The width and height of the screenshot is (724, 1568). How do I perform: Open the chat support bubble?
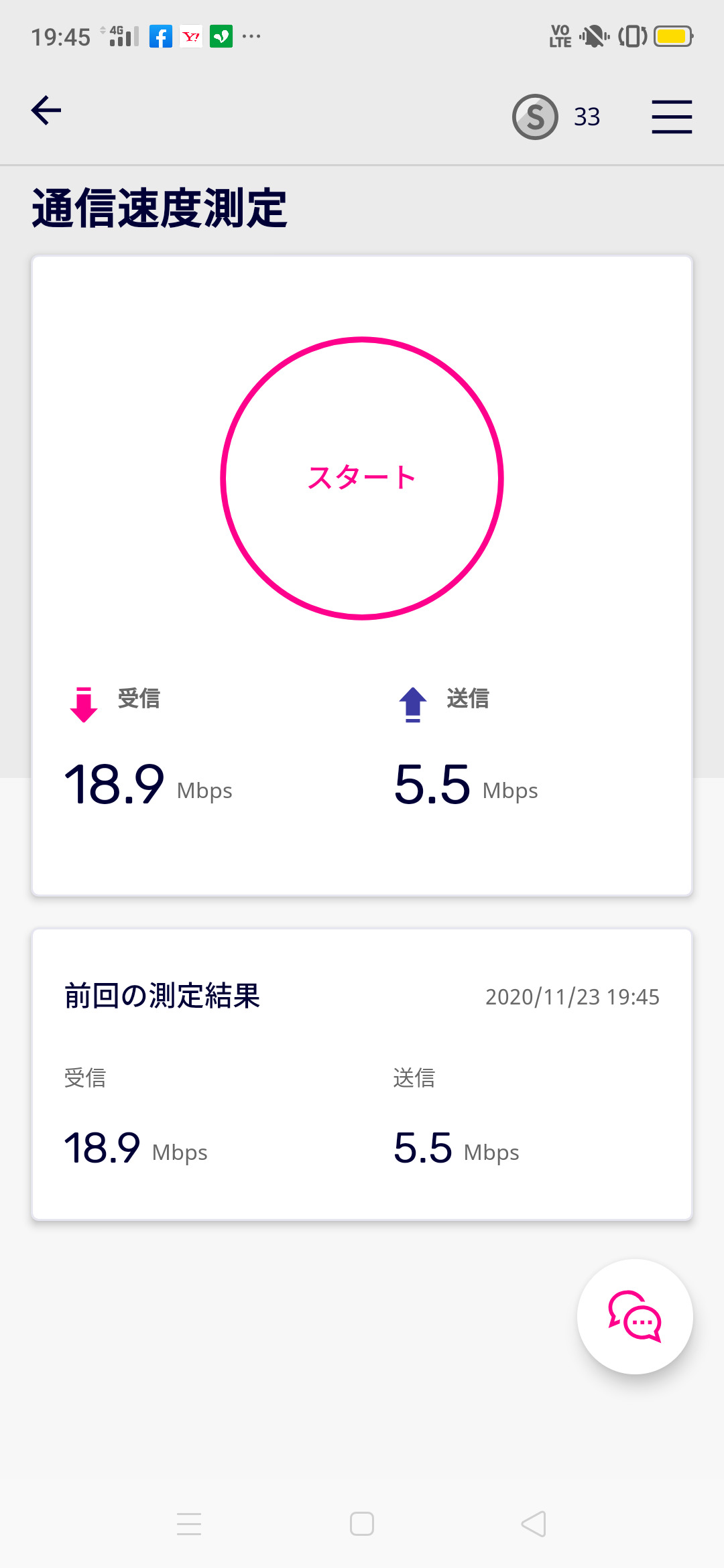(x=635, y=1317)
